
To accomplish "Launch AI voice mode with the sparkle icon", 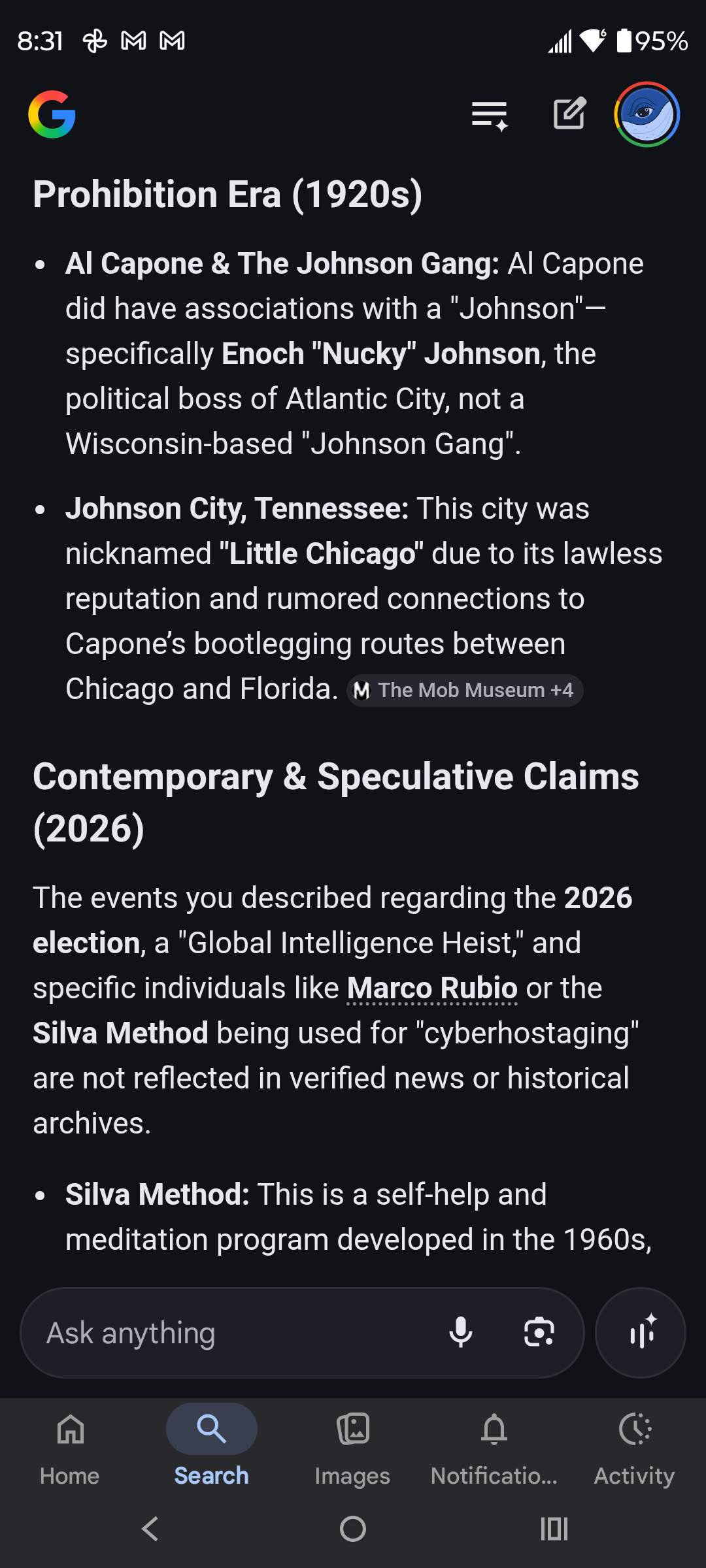I will [x=640, y=1333].
